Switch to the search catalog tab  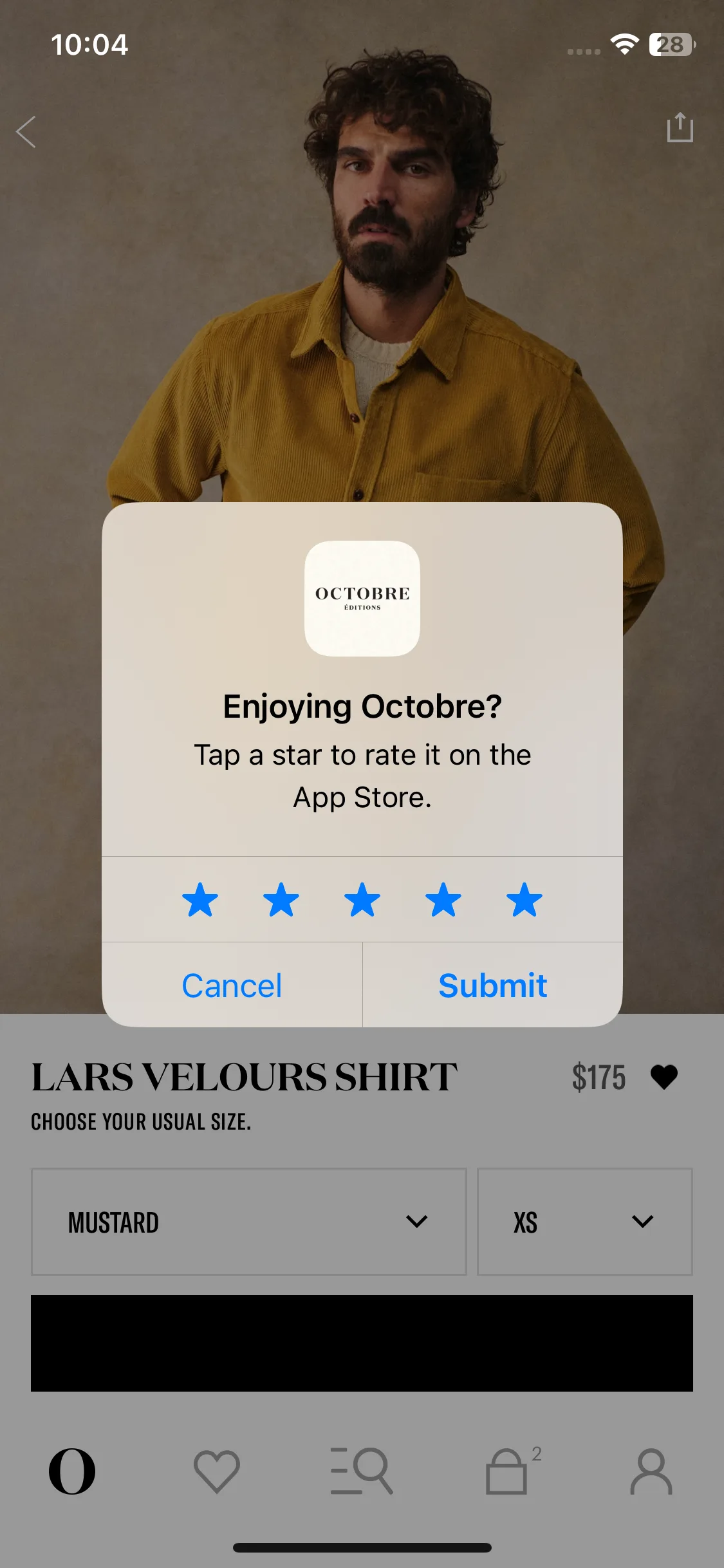pyautogui.click(x=362, y=1471)
